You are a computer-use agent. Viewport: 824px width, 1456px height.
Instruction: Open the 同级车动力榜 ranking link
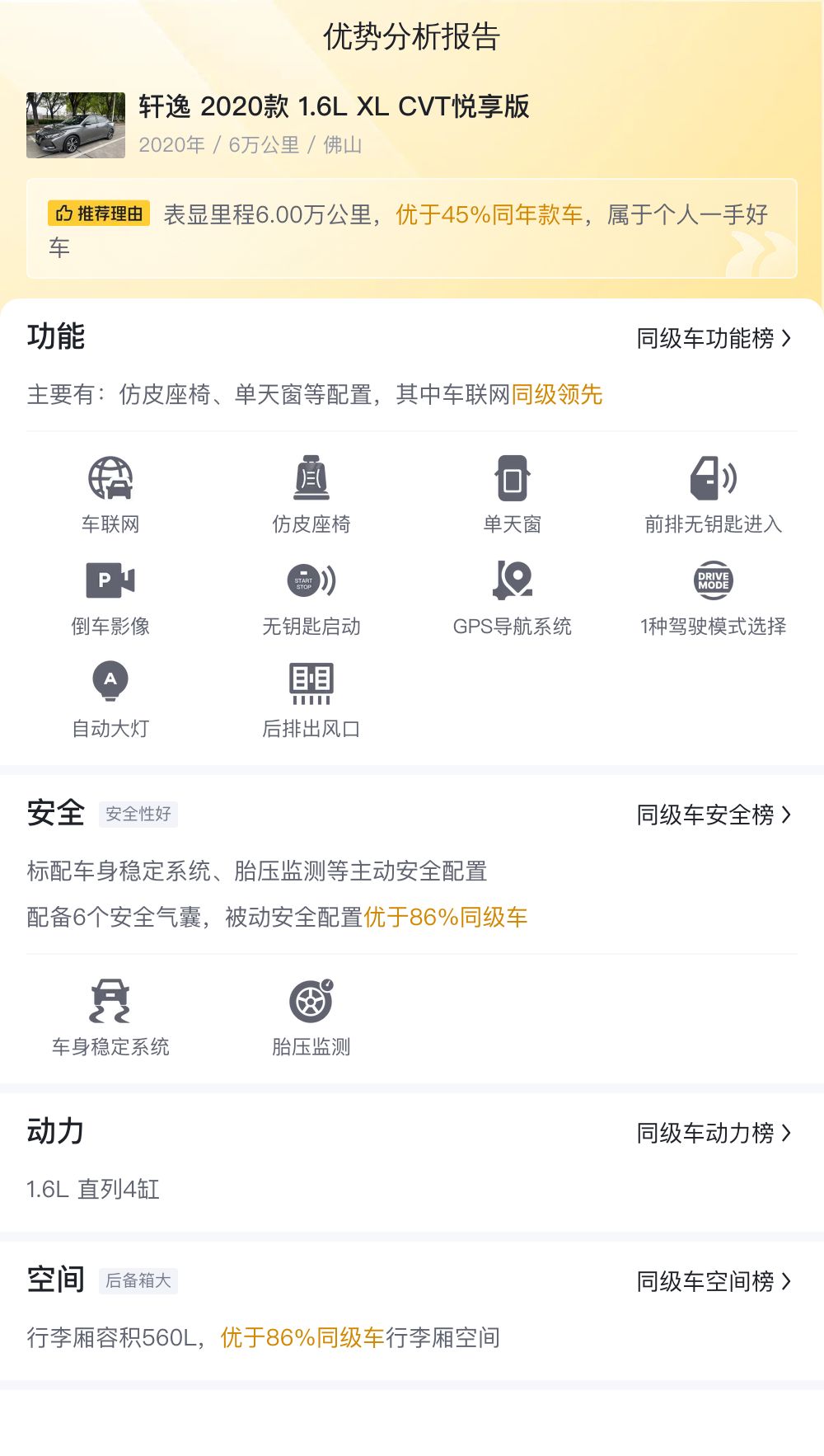713,1133
